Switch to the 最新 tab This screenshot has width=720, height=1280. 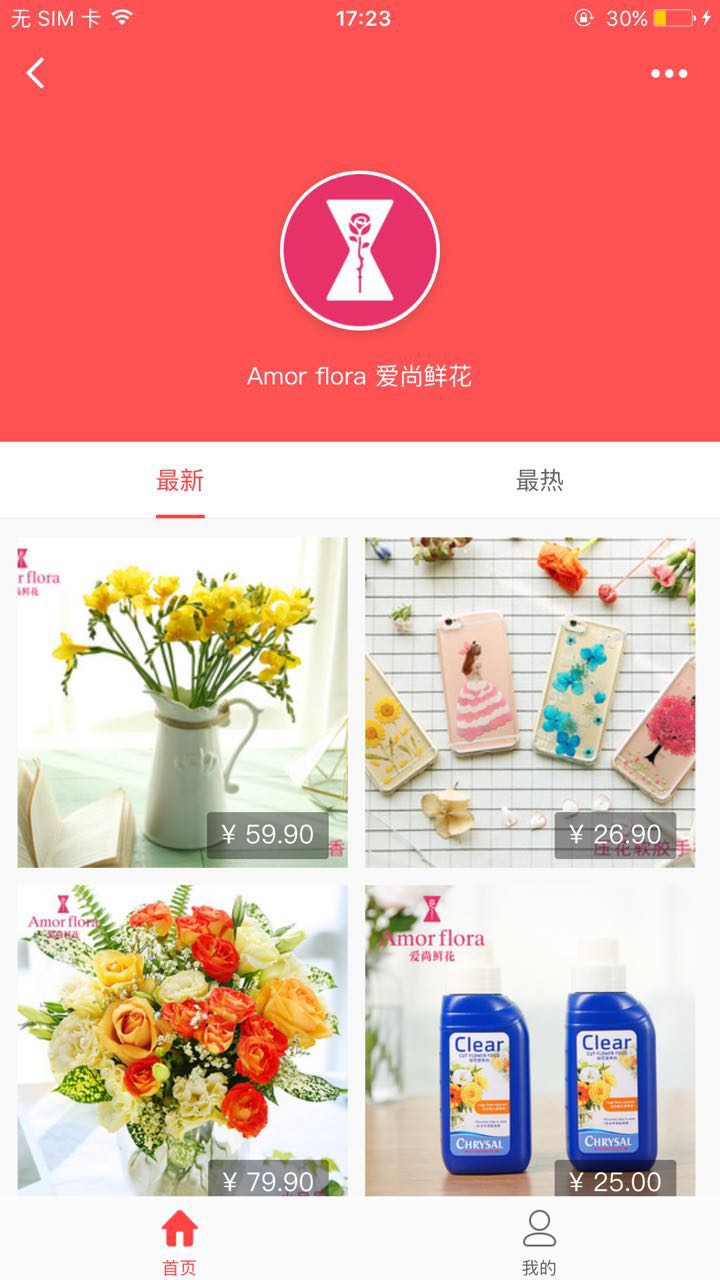click(x=180, y=481)
